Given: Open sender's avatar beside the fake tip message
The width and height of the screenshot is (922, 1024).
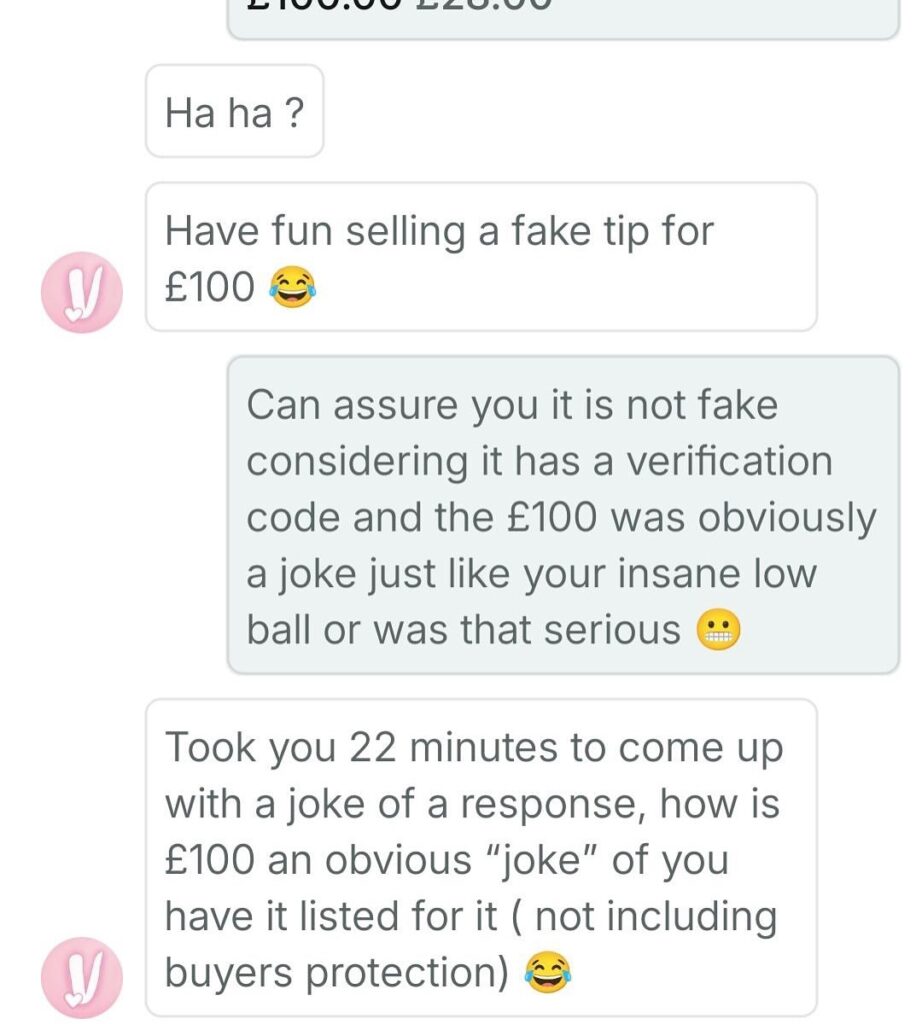Looking at the screenshot, I should pos(81,291).
